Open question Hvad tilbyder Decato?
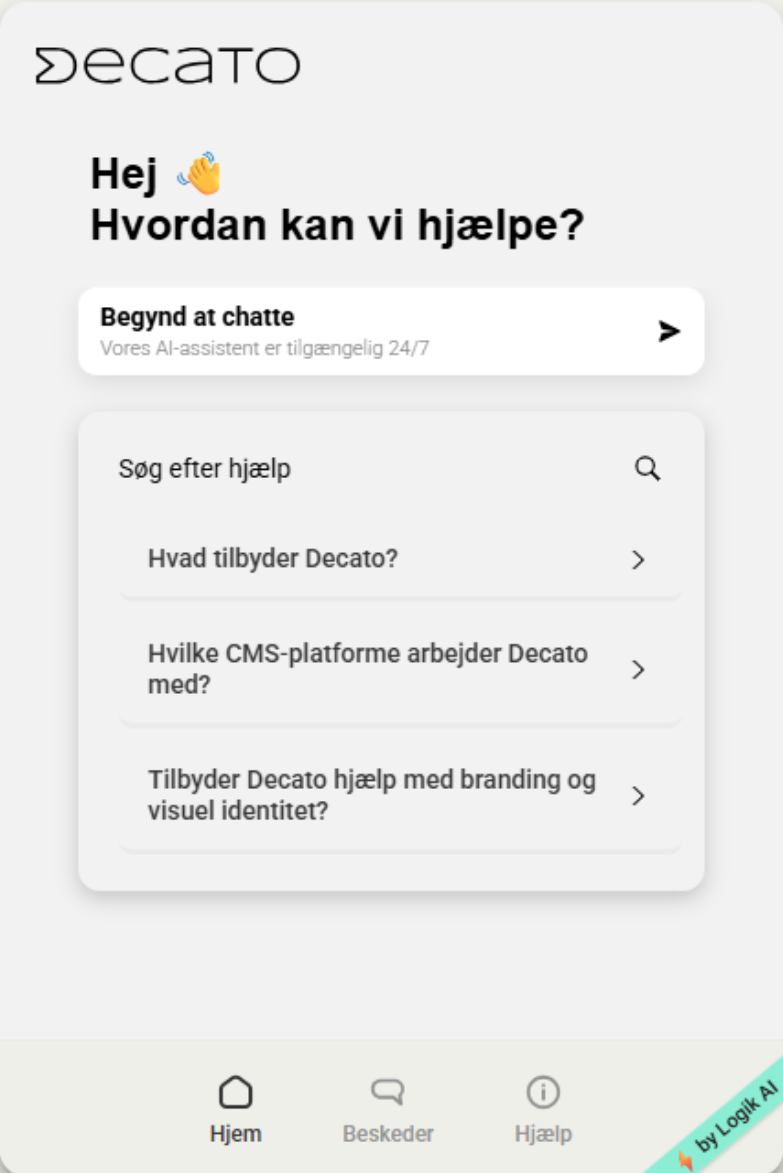Viewport: 783px width, 1173px height. pyautogui.click(x=398, y=559)
